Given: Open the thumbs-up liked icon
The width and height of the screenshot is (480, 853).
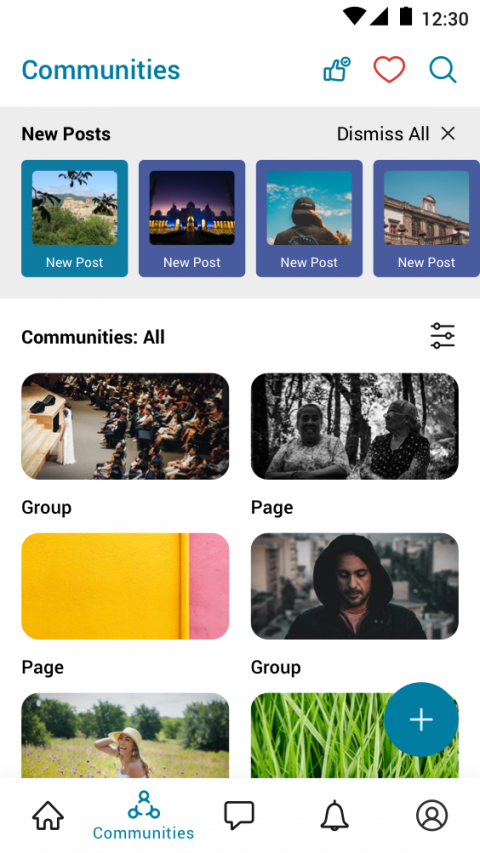Looking at the screenshot, I should click(337, 70).
